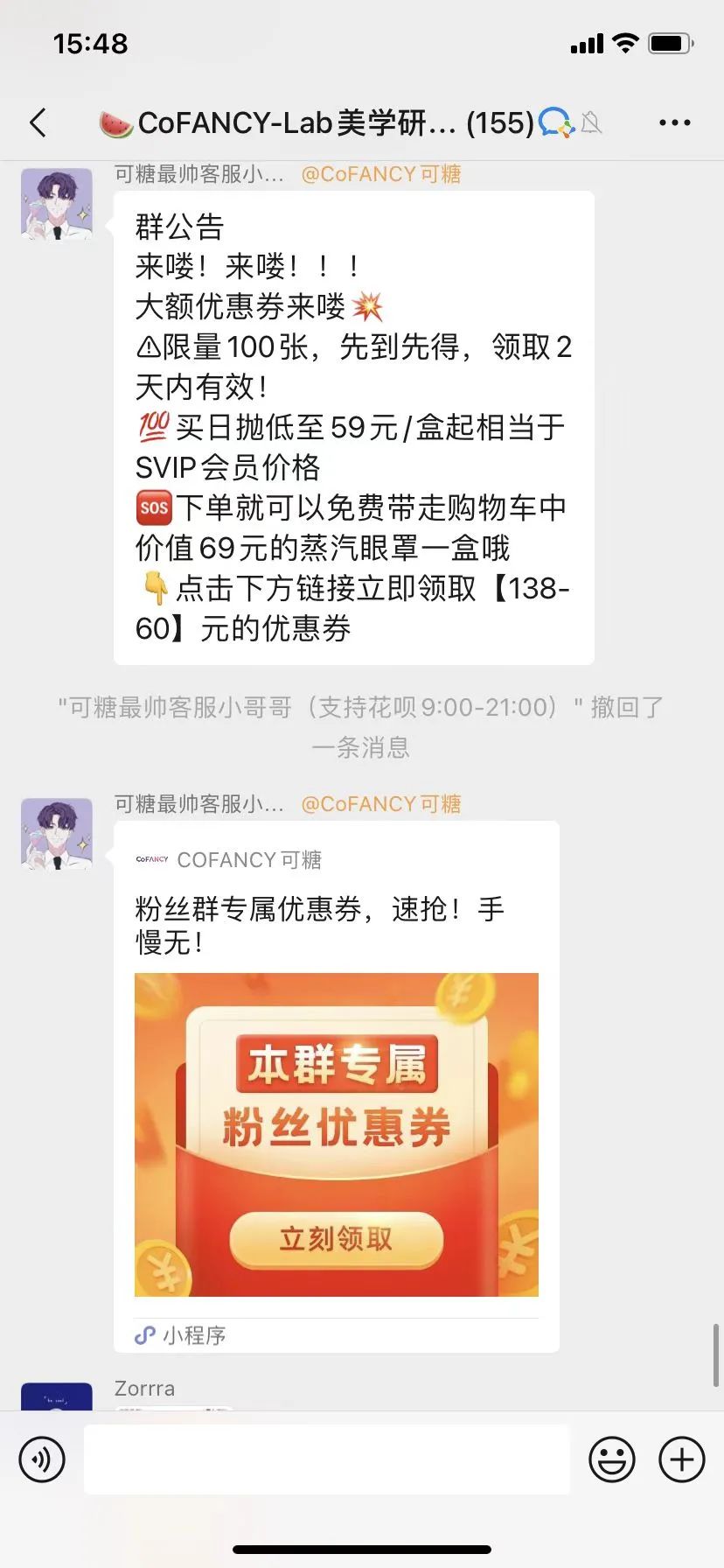Image resolution: width=724 pixels, height=1568 pixels.
Task: Tap the sender avatar beside the coupon card
Action: [x=57, y=834]
